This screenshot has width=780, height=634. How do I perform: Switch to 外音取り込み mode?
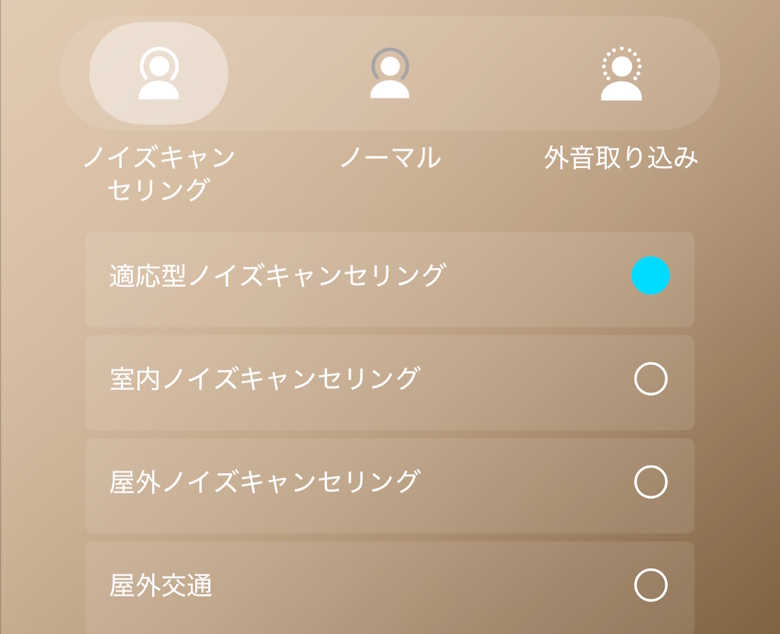(621, 74)
